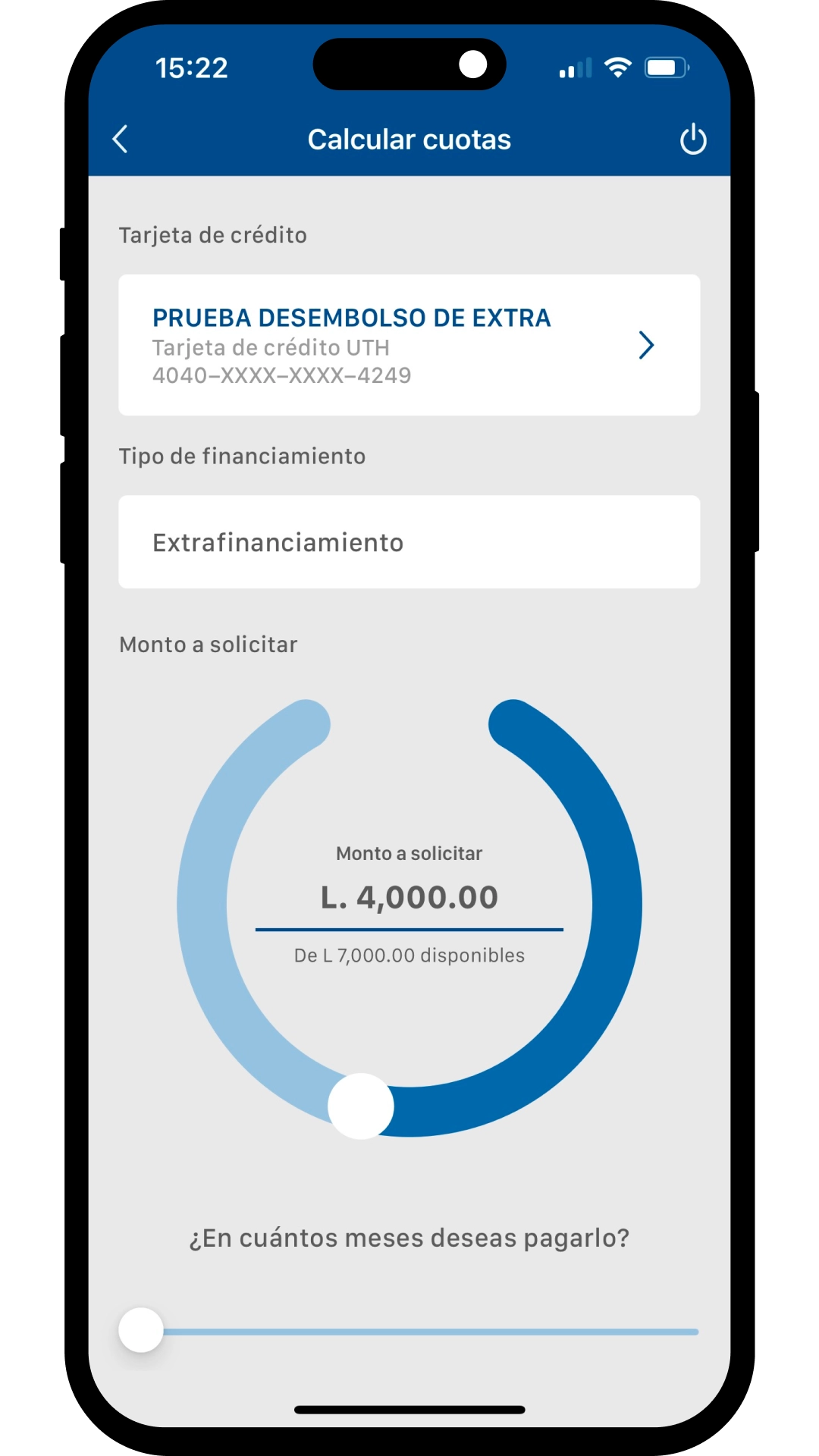Tap the Tarjeta de crédito UTH subtitle
The width and height of the screenshot is (819, 1456).
tap(271, 348)
